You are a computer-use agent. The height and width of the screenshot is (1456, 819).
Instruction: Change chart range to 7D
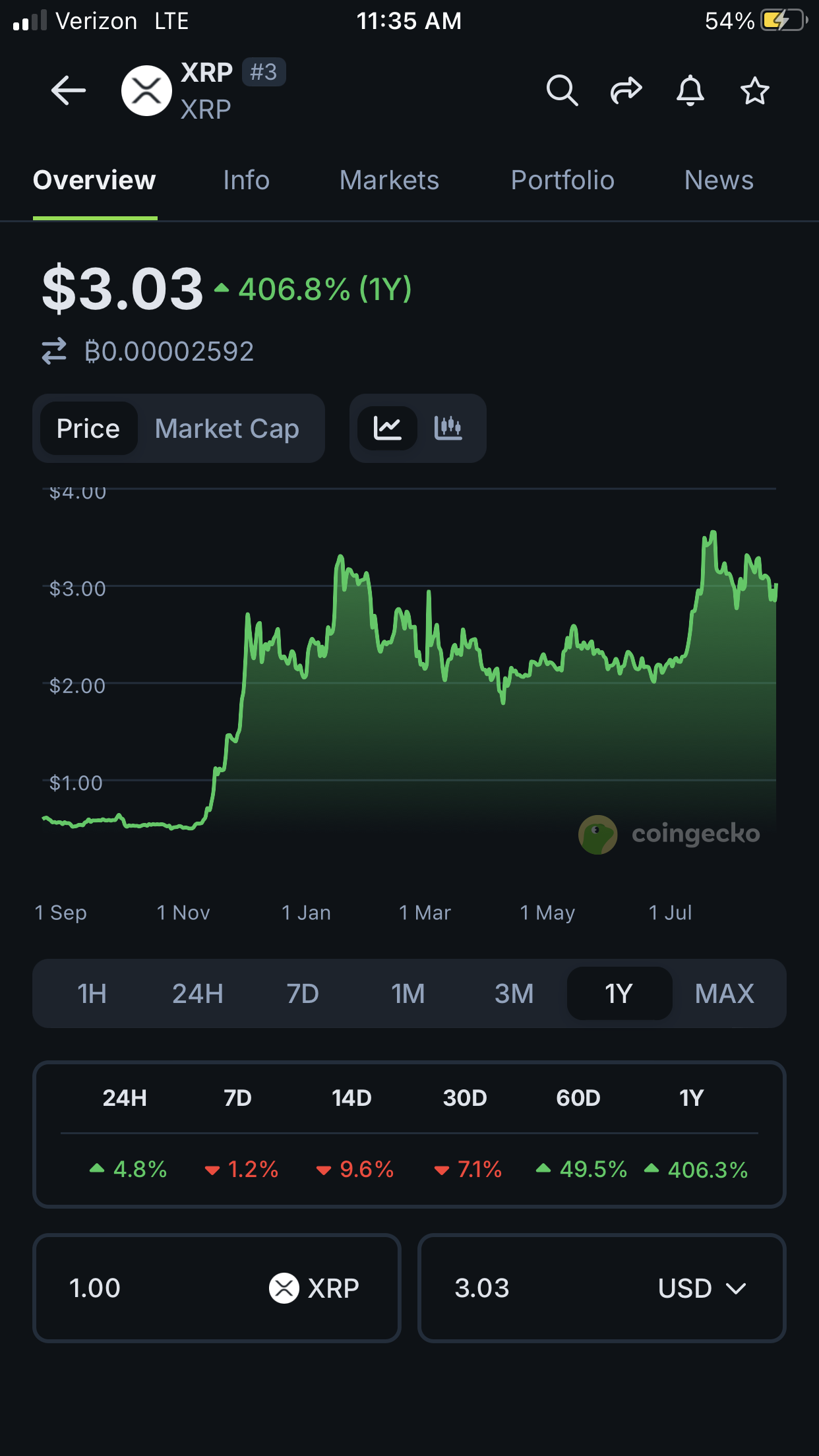(303, 994)
